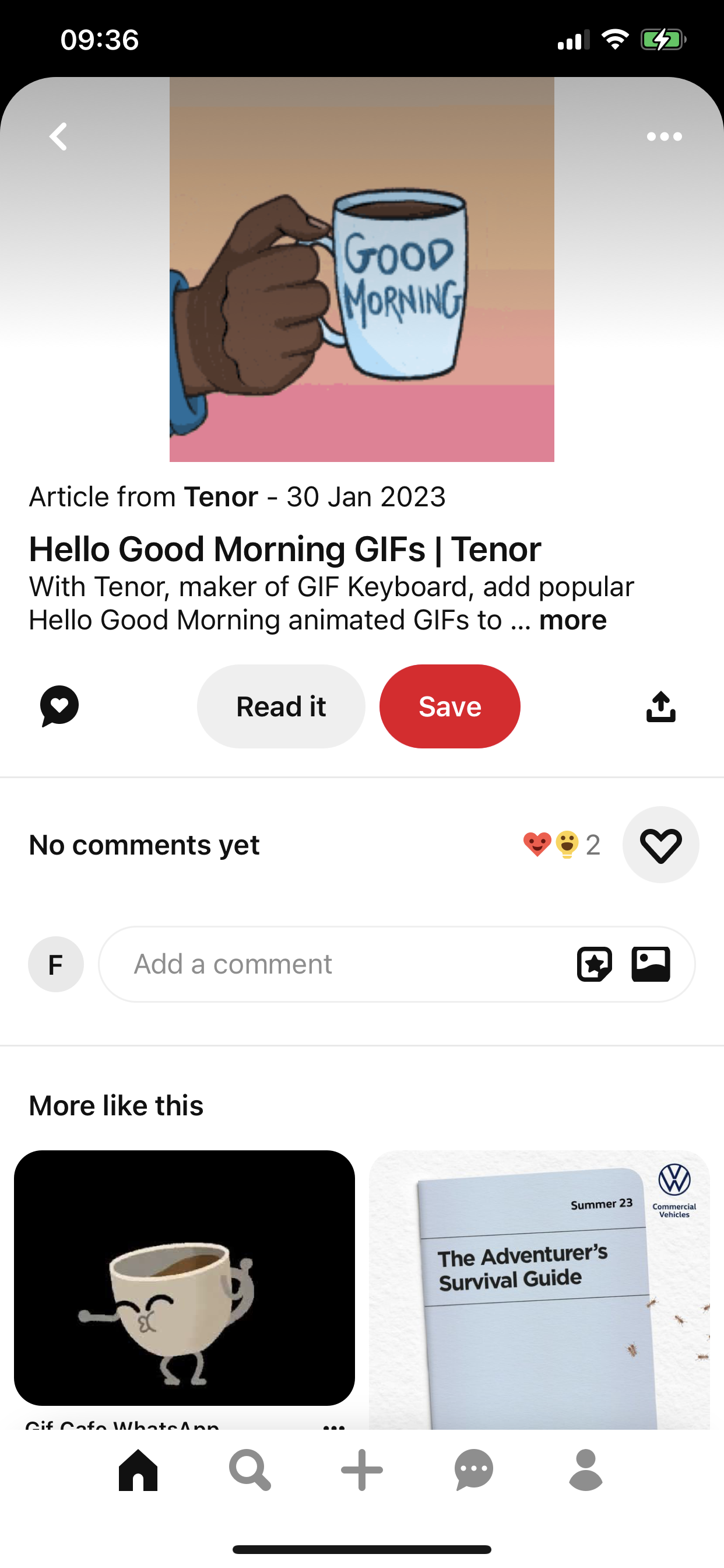Open the three-dot overflow menu at top

pyautogui.click(x=664, y=136)
